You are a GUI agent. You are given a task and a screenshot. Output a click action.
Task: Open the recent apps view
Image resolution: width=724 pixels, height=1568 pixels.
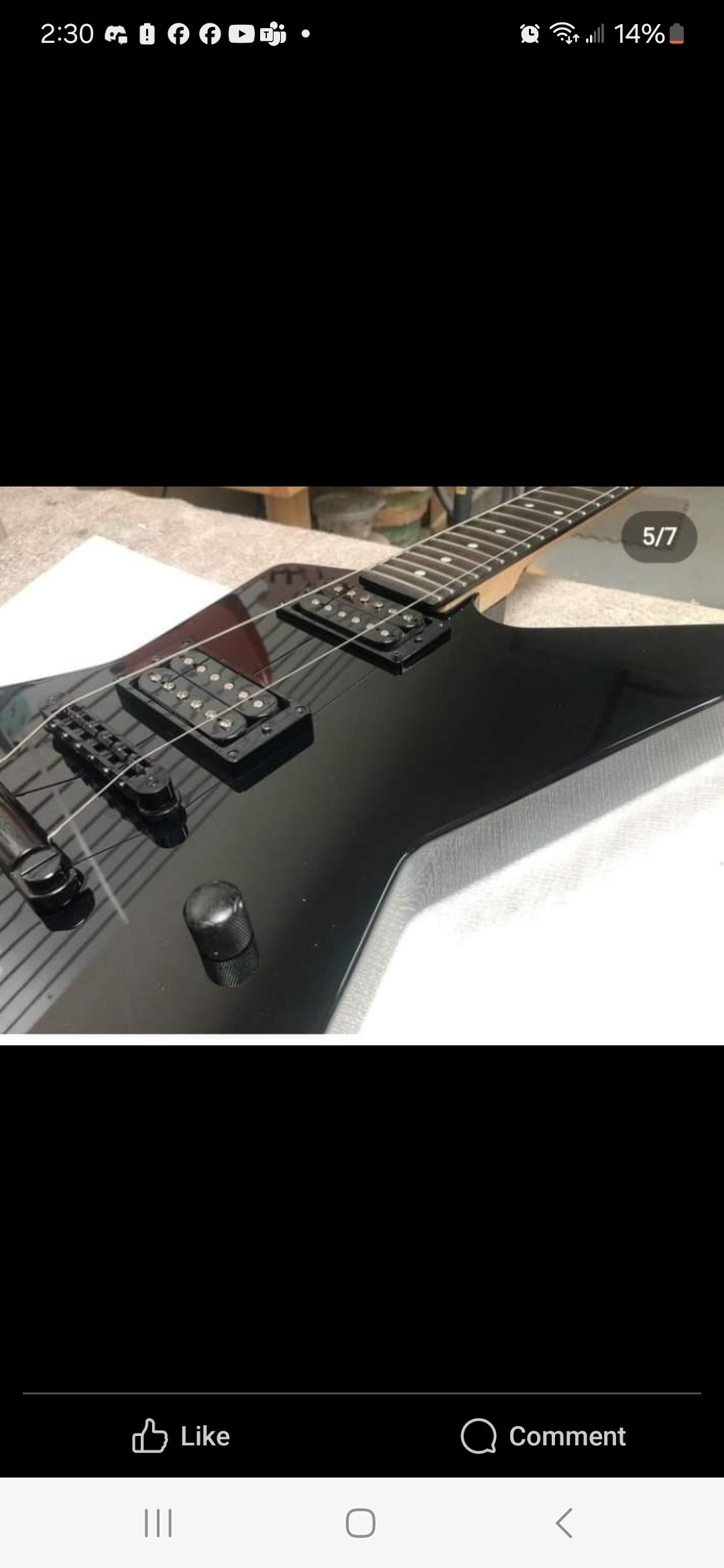point(158,1523)
